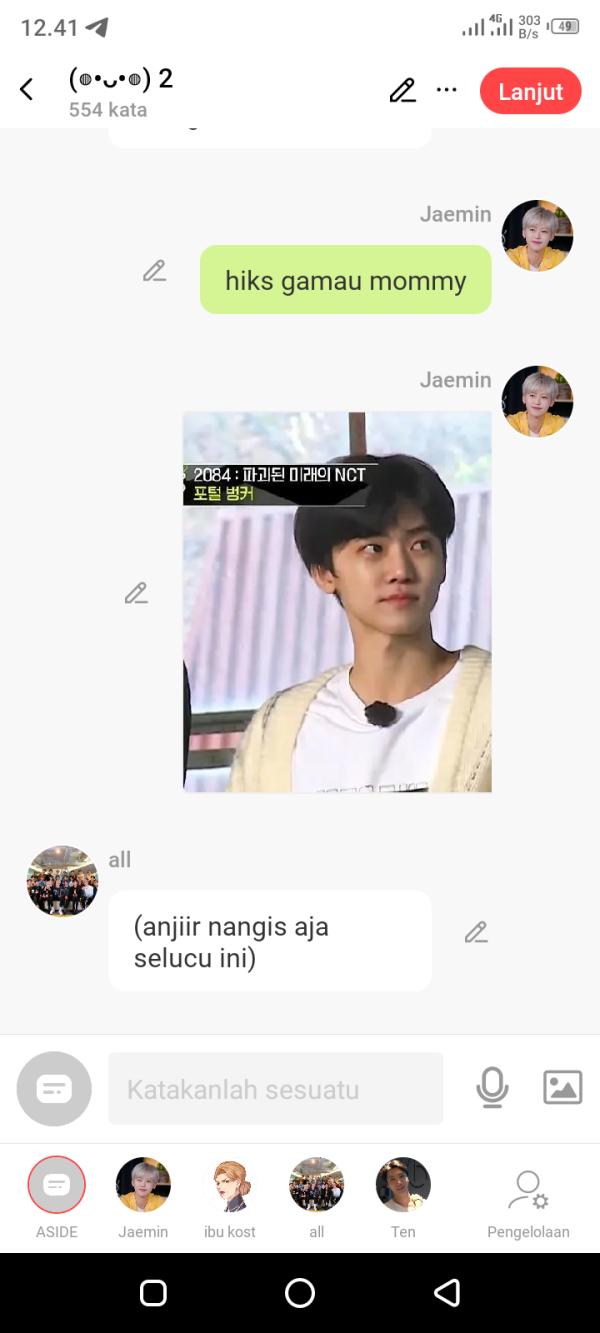Screen dimensions: 600x1333
Task: Open recent apps from the navigation bar
Action: (x=153, y=1293)
